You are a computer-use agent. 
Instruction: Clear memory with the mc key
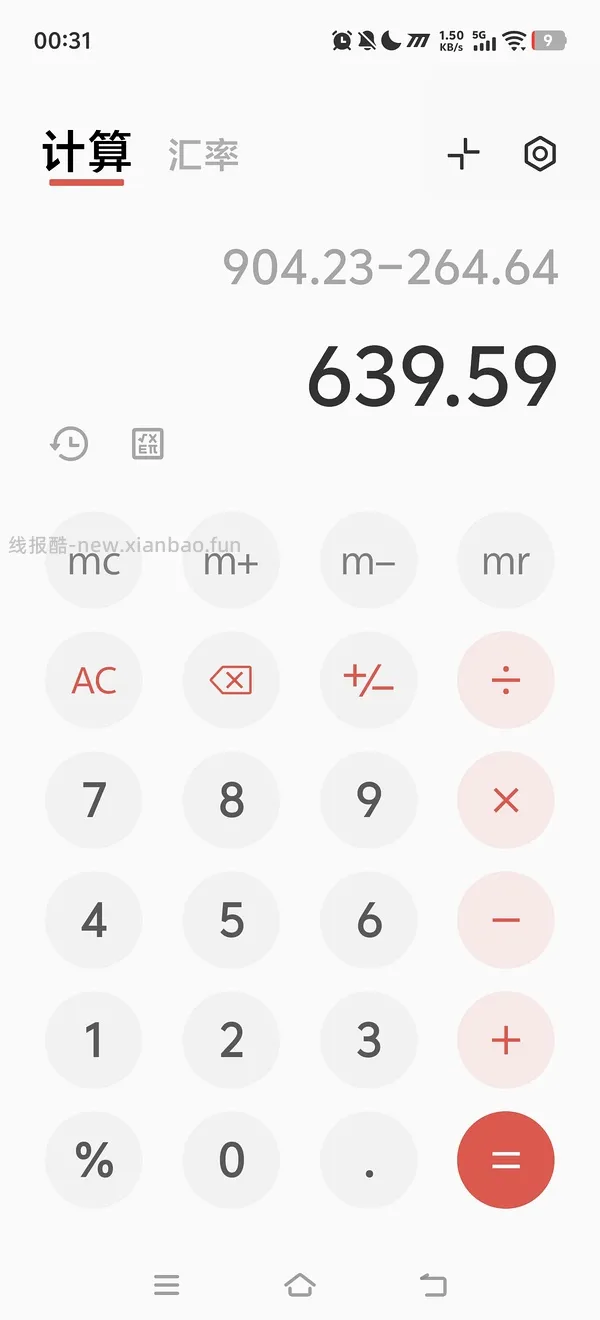point(94,561)
